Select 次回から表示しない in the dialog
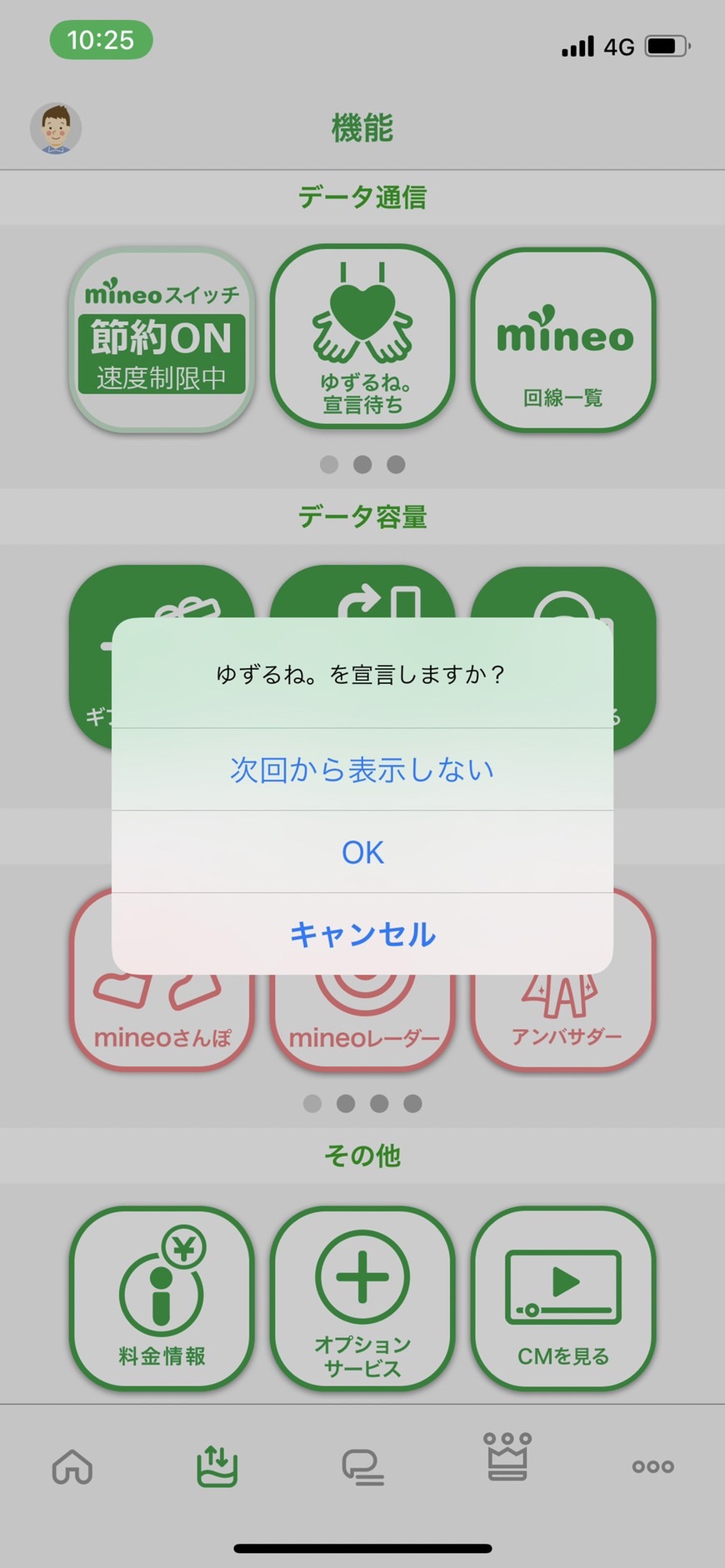Image resolution: width=725 pixels, height=1568 pixels. 362,769
